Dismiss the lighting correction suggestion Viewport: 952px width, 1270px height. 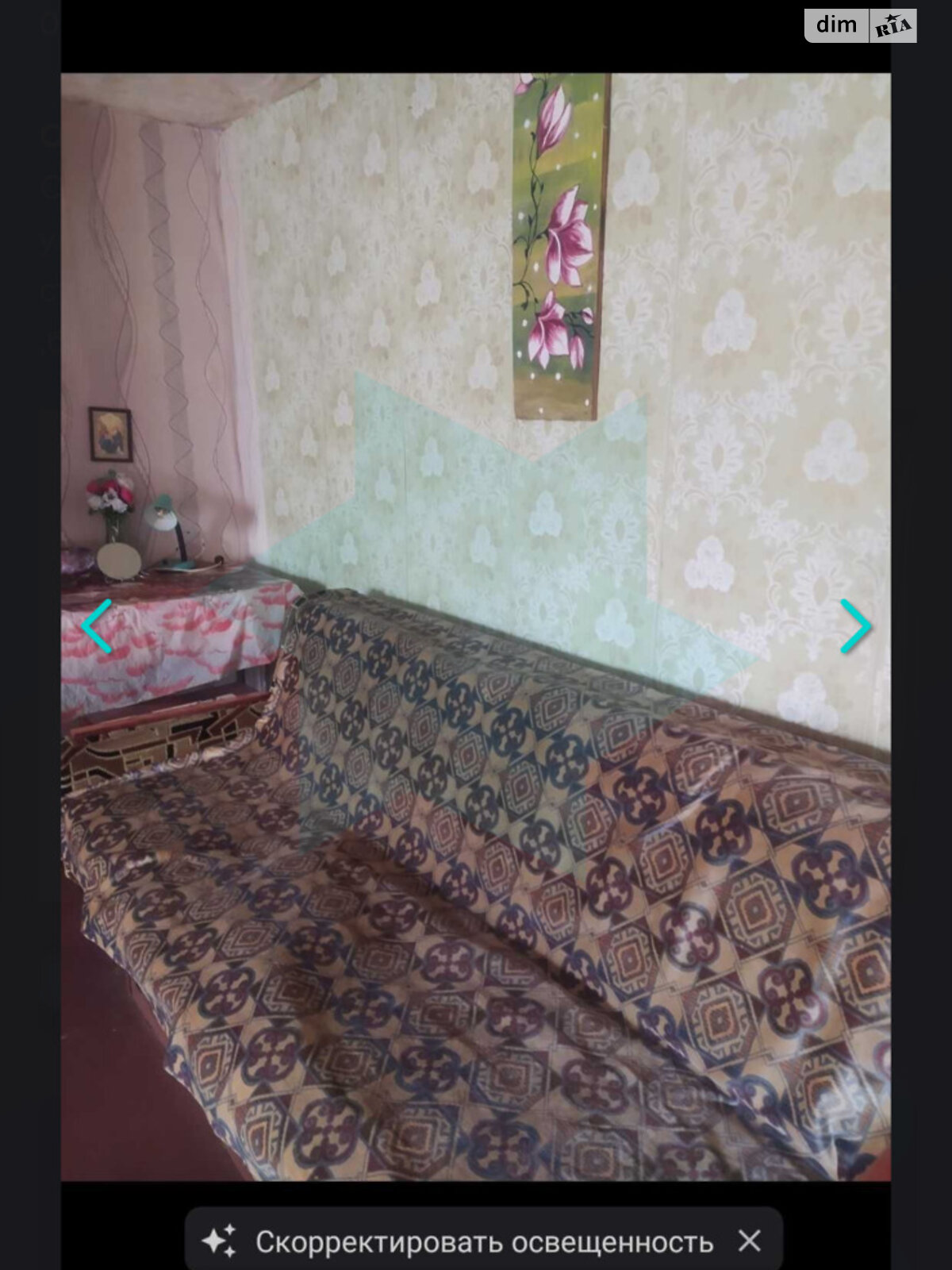(750, 1241)
